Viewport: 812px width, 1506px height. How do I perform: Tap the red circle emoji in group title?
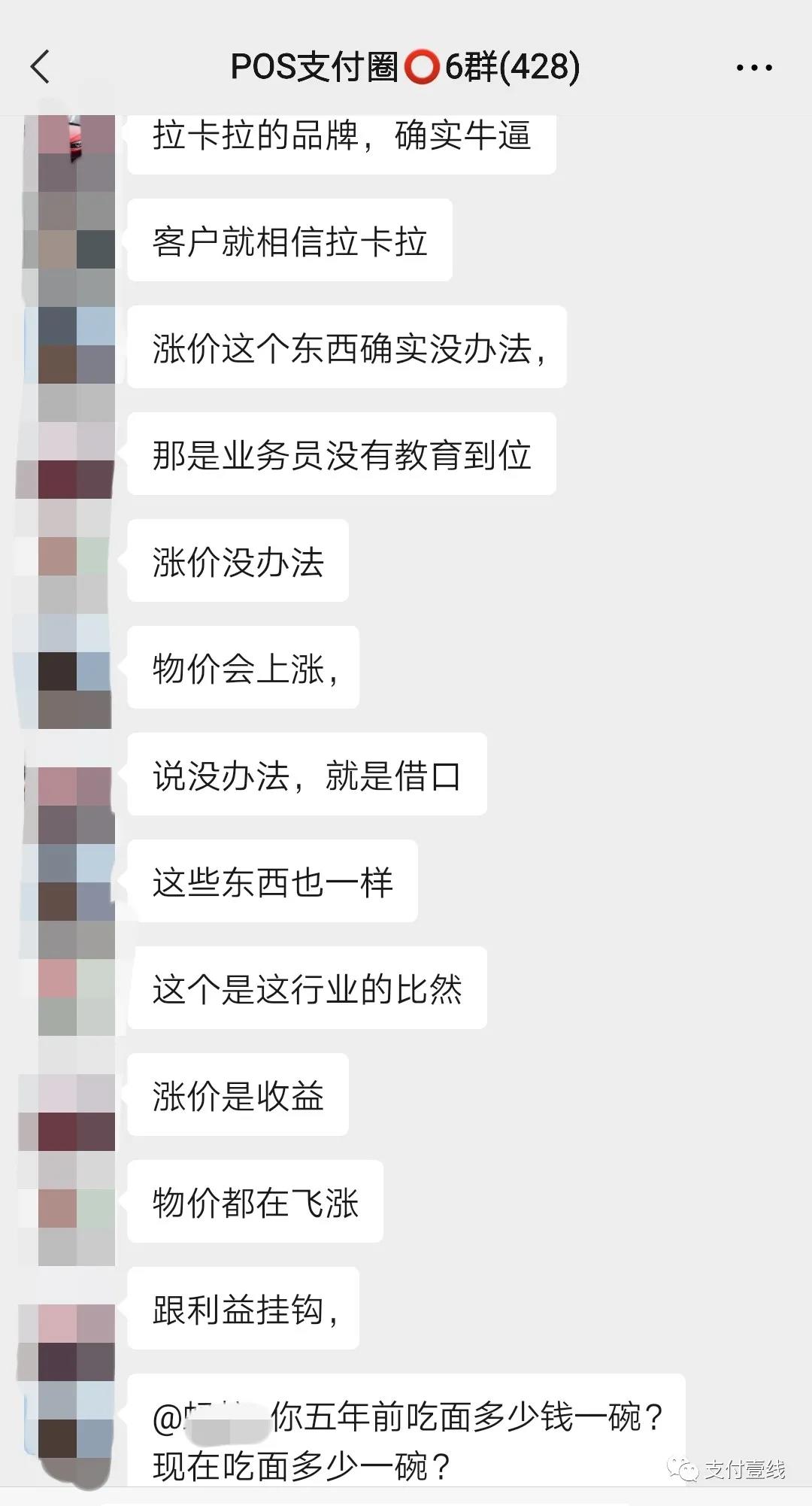click(424, 65)
